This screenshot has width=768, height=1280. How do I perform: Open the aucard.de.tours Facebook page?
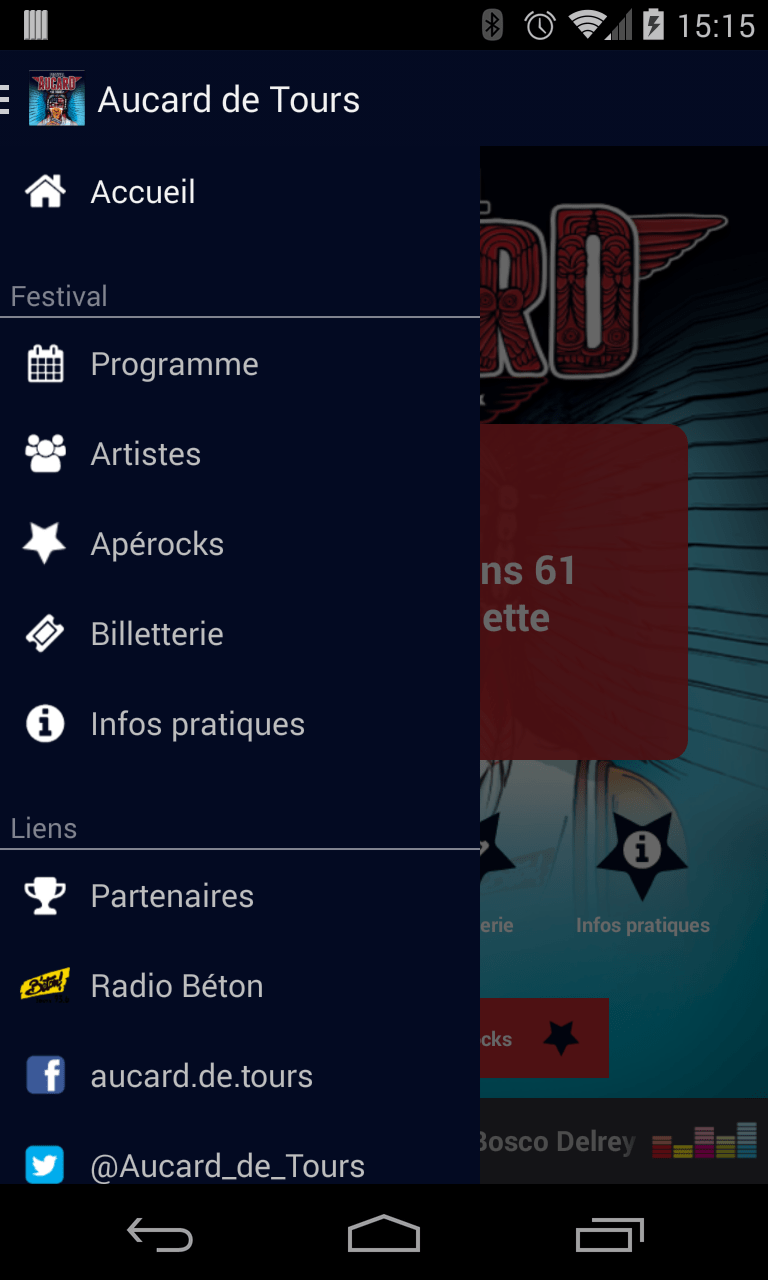[x=201, y=1076]
